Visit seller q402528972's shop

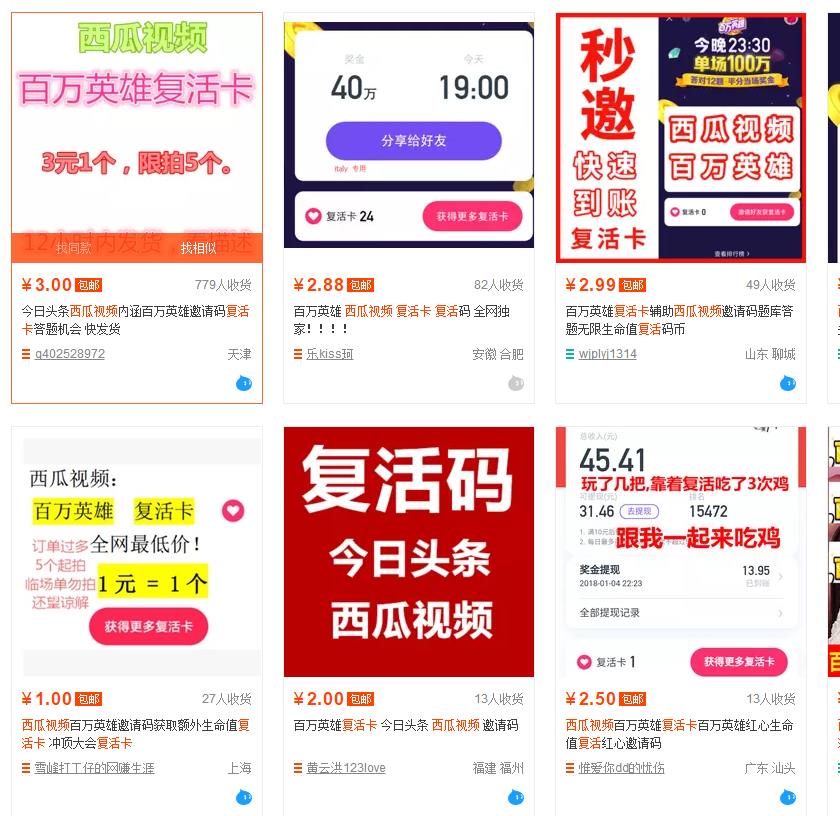(x=69, y=354)
